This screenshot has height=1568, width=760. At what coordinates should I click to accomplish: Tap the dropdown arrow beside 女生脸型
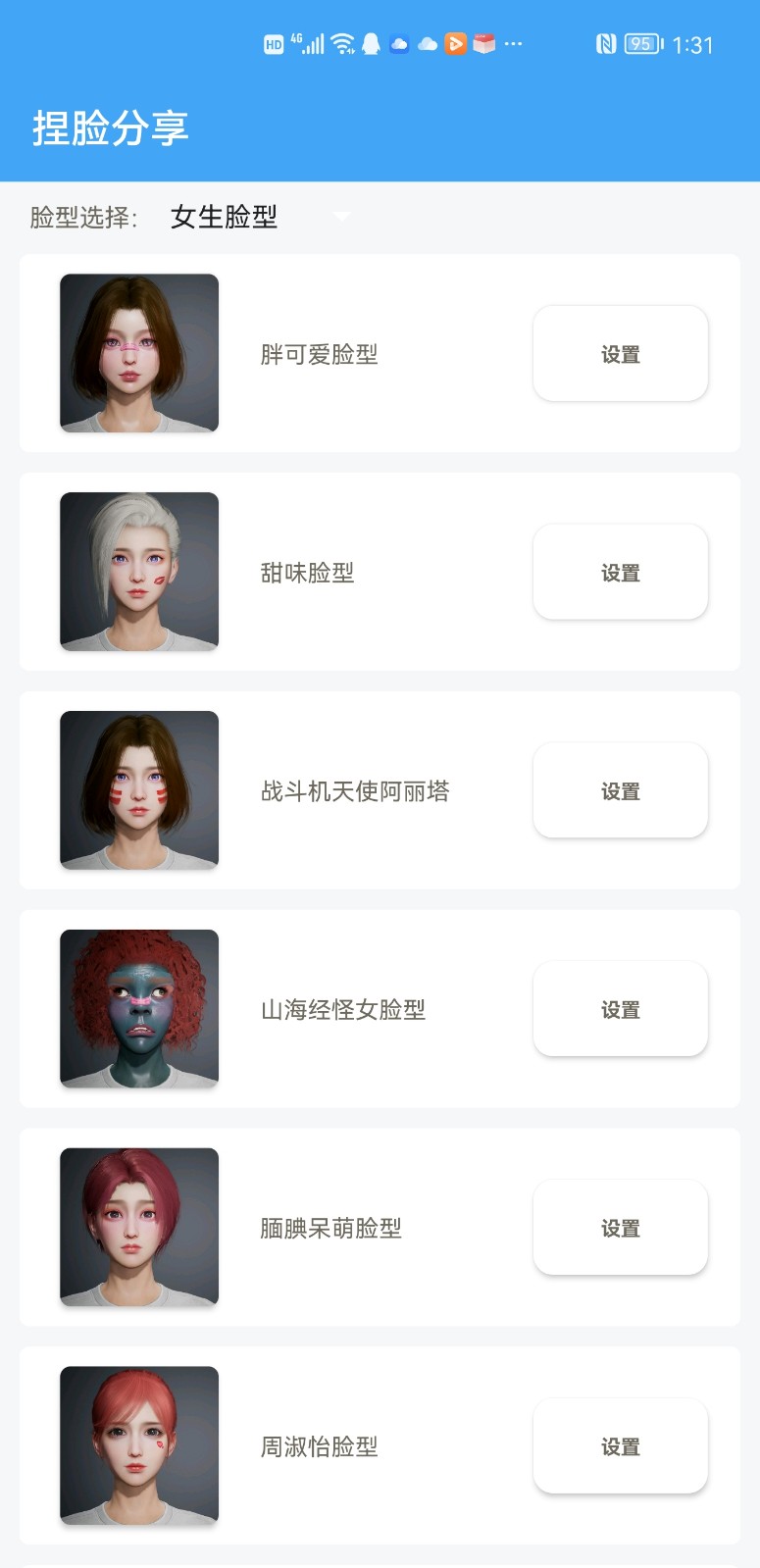pos(342,217)
